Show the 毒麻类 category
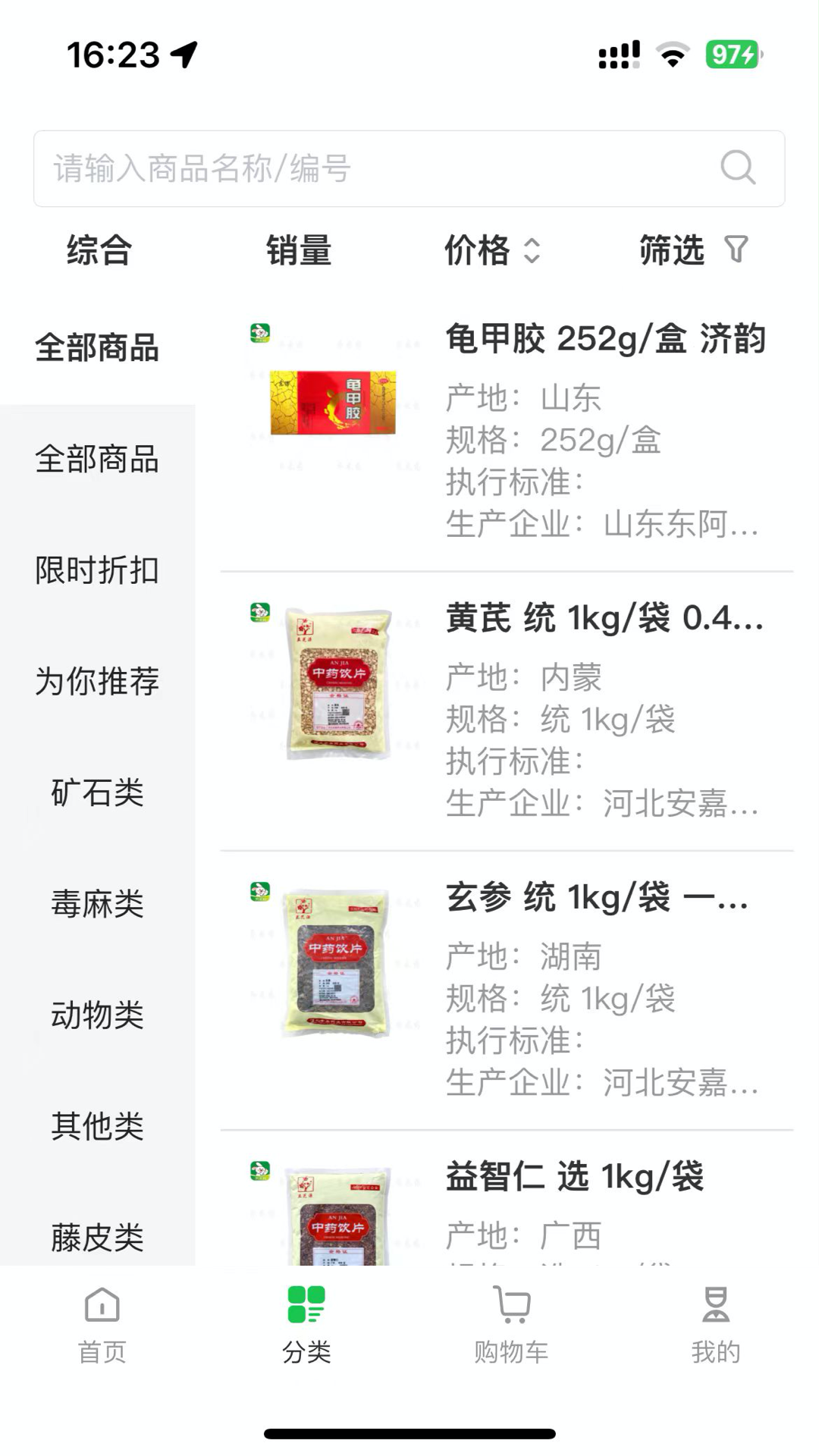 pos(97,904)
